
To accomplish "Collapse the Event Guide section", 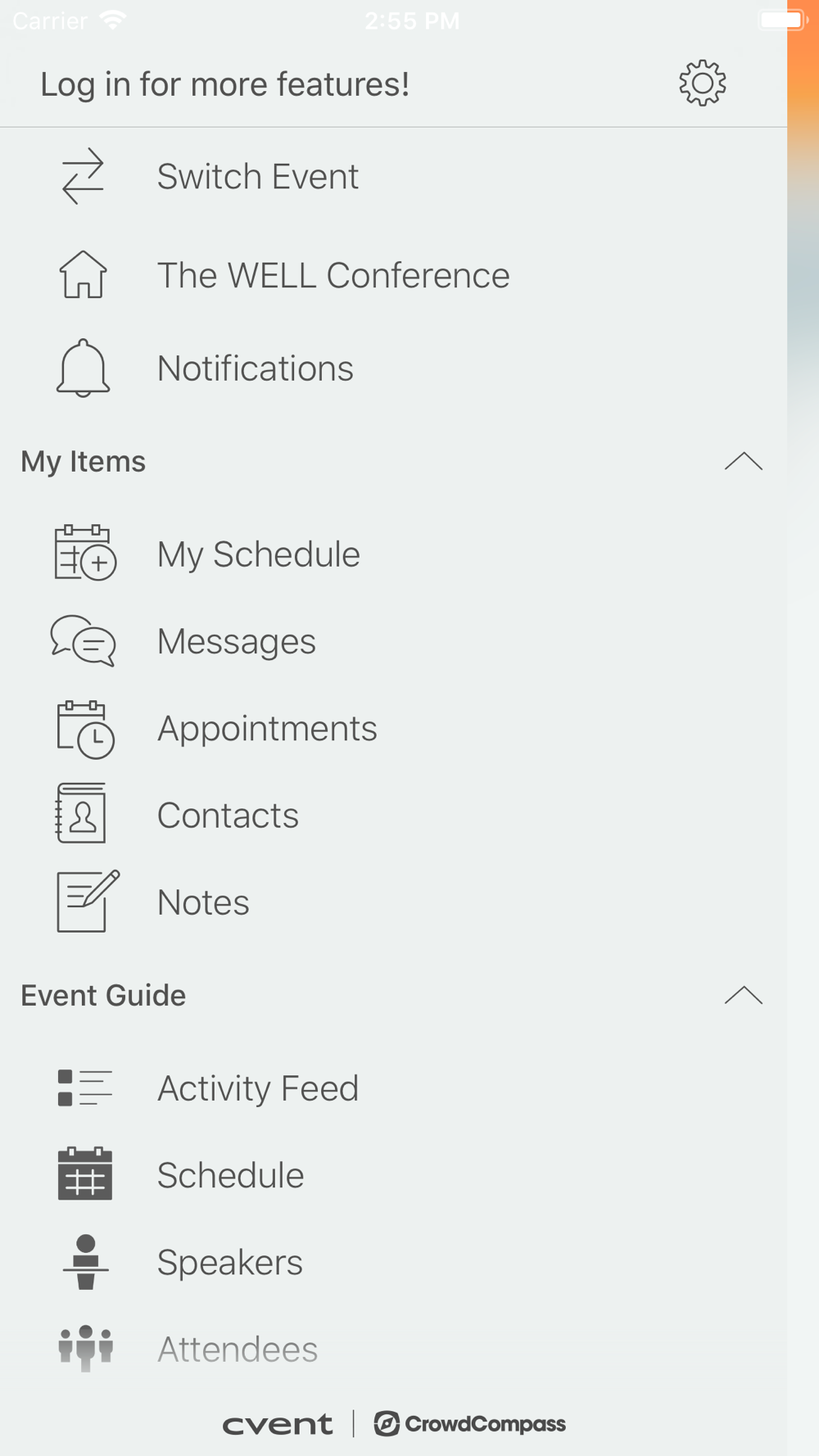I will pos(743,995).
